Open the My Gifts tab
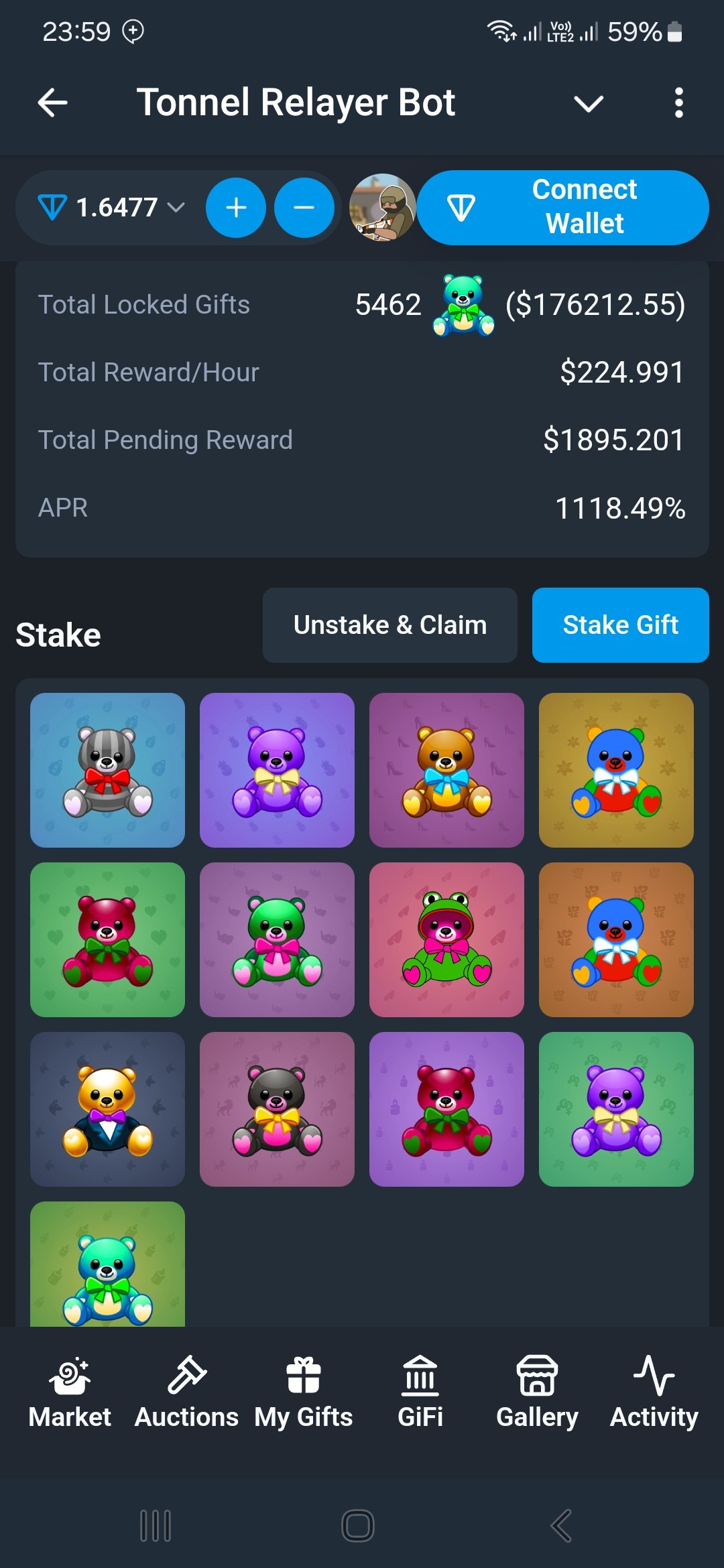The width and height of the screenshot is (724, 1568). pos(303,1394)
